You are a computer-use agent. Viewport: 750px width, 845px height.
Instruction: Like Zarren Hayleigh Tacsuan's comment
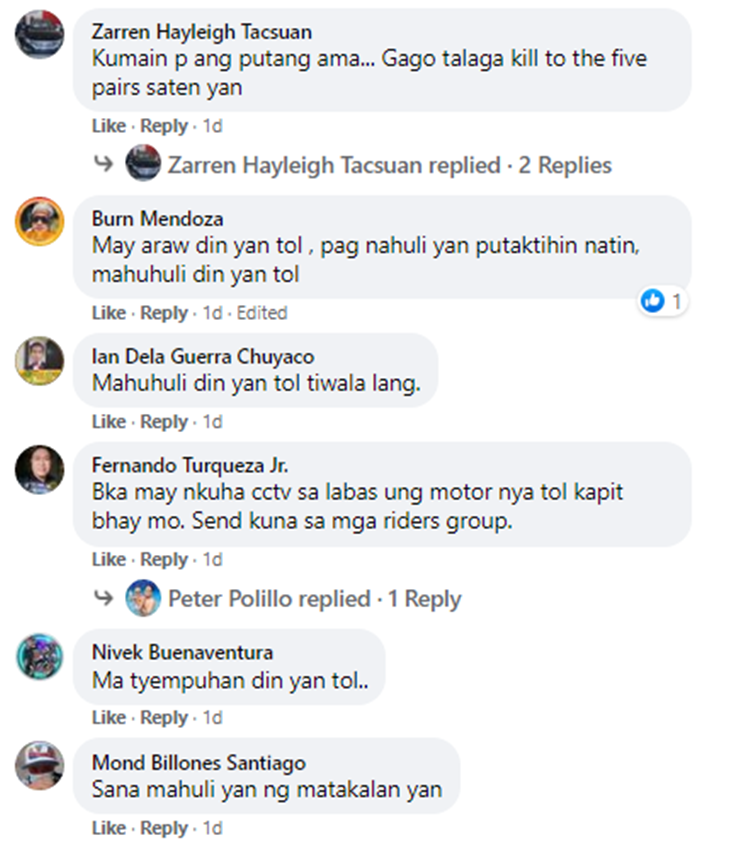point(108,126)
